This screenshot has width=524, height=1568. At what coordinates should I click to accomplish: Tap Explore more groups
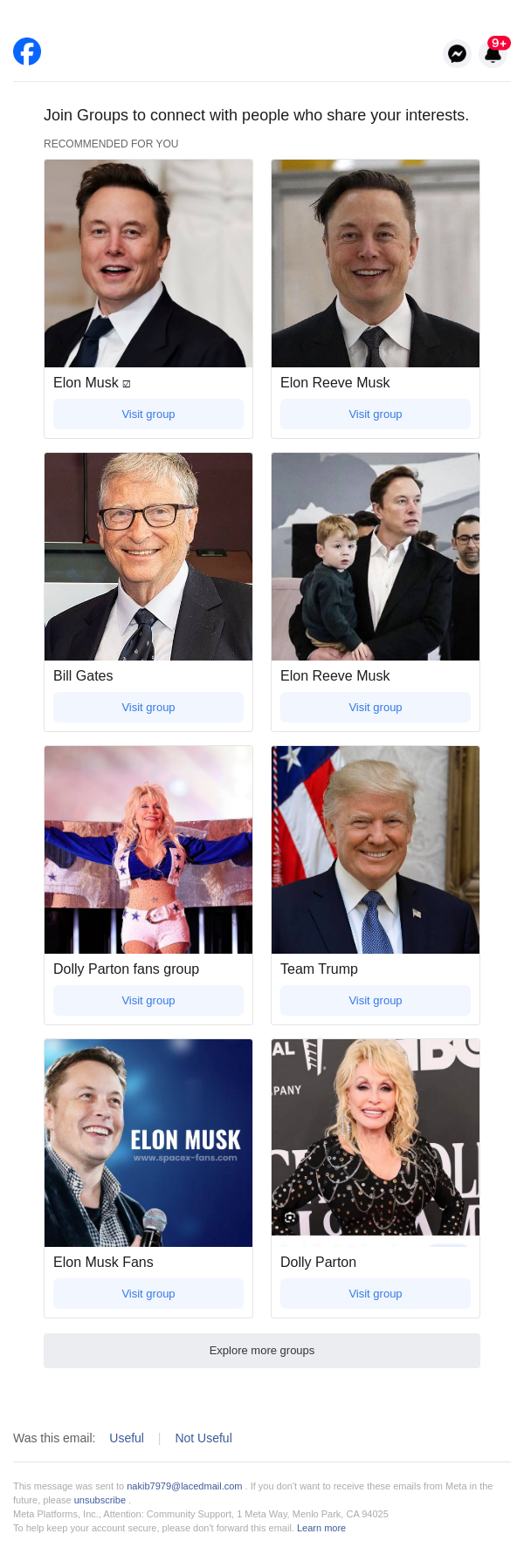[x=262, y=1350]
